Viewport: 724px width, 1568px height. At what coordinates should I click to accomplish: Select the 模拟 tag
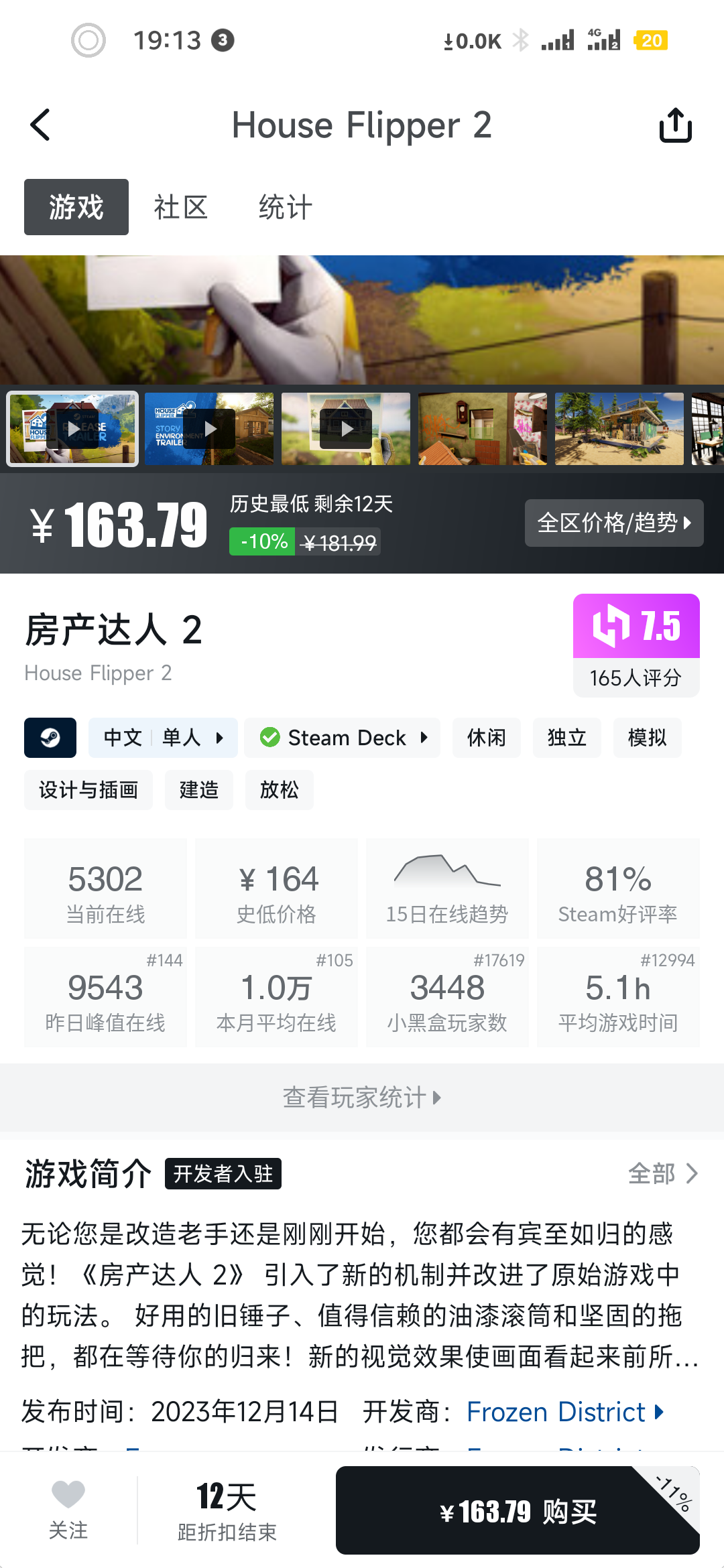tap(647, 738)
